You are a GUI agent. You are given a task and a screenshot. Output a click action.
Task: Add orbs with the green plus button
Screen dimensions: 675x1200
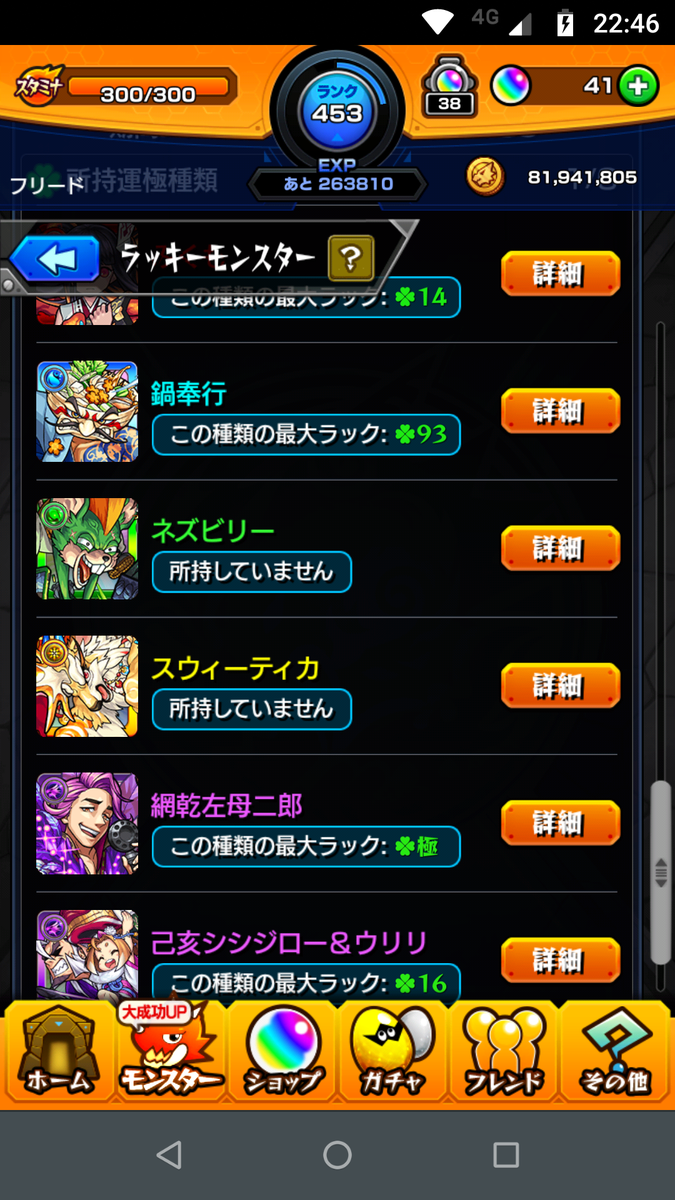point(637,87)
